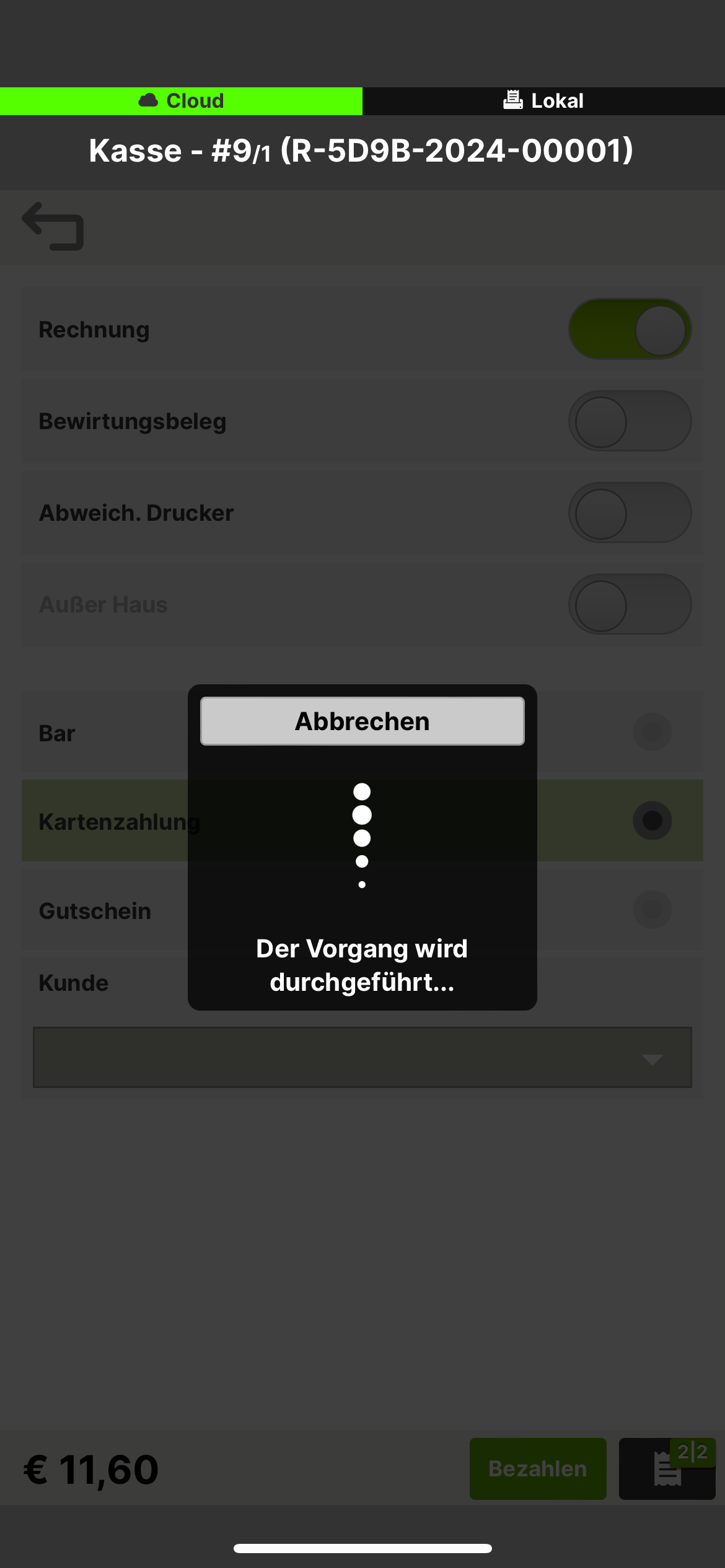Switch to the Cloud tab

(181, 101)
